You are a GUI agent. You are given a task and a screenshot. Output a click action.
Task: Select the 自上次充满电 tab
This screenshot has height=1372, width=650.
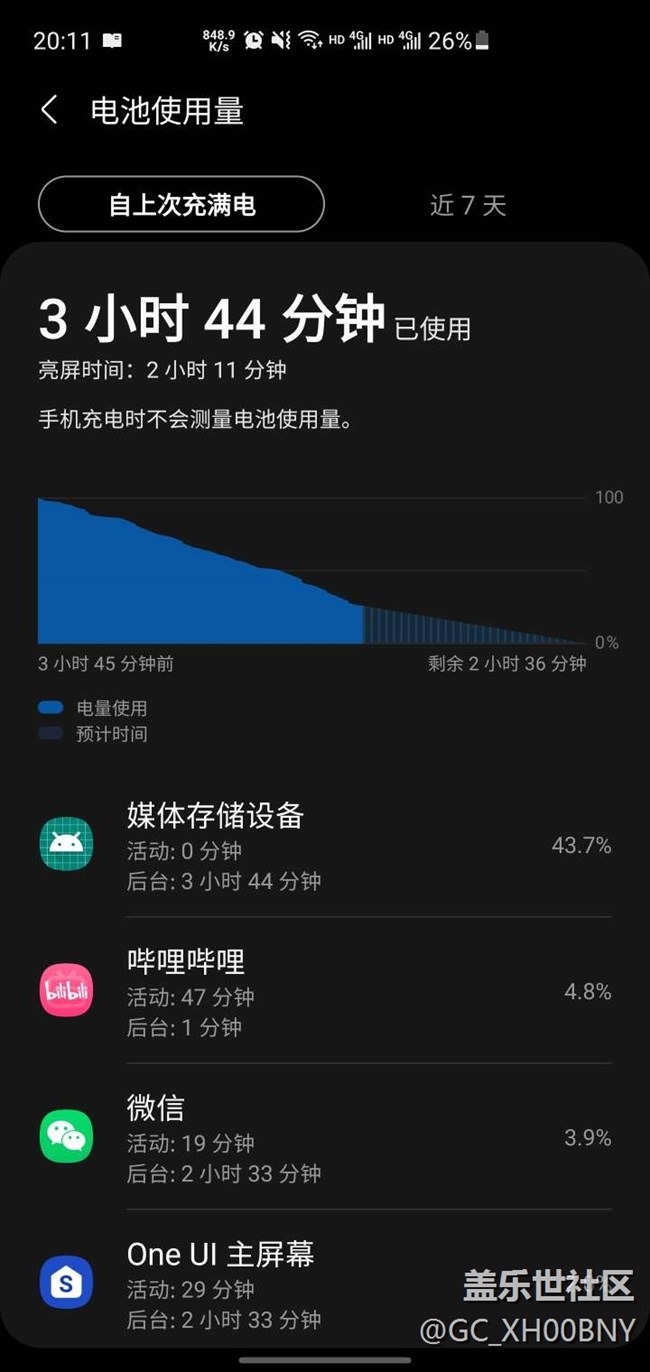(x=181, y=205)
